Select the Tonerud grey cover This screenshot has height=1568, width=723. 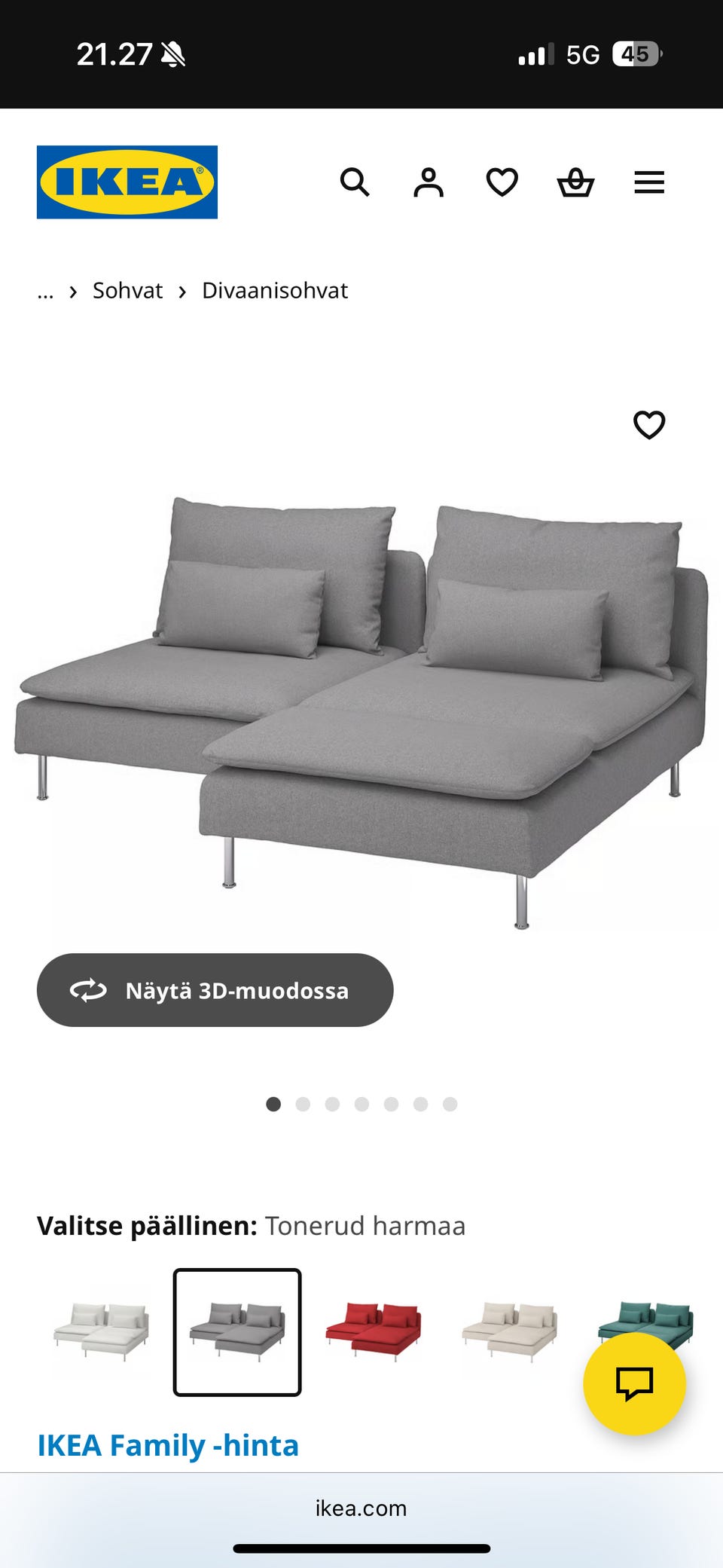pos(237,1331)
